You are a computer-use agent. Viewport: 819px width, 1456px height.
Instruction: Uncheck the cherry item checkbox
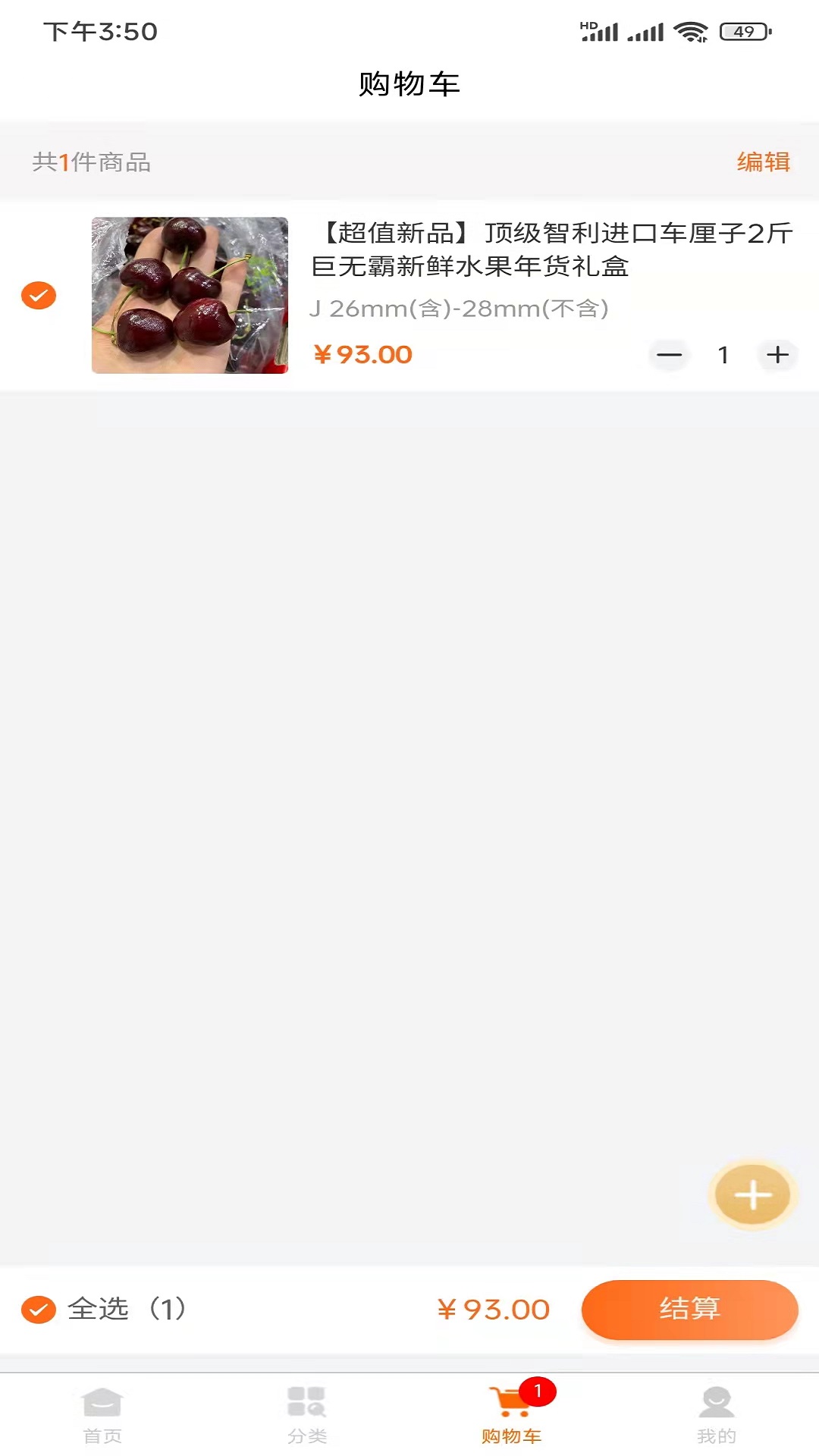39,295
